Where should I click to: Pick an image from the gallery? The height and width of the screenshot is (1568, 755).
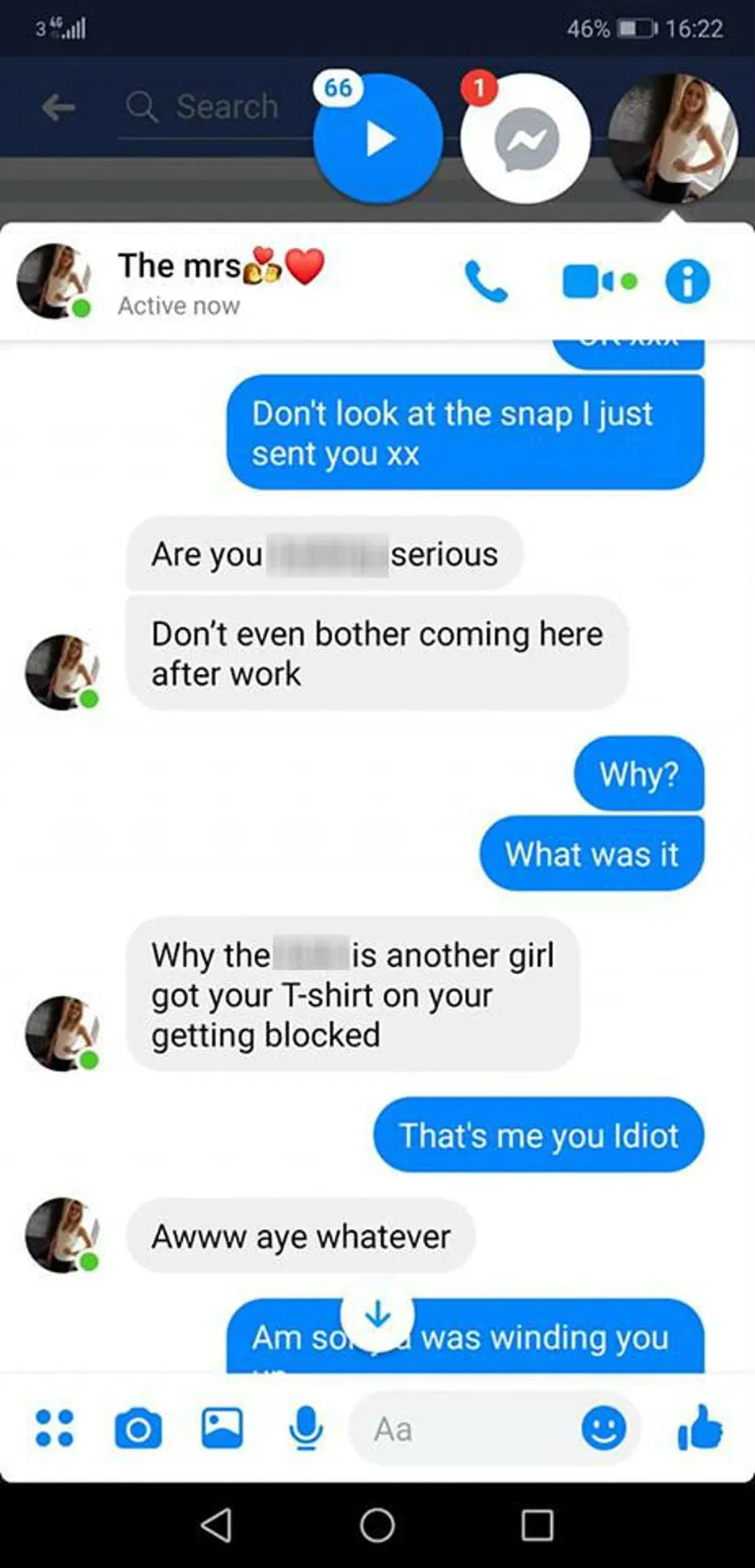[x=222, y=1428]
